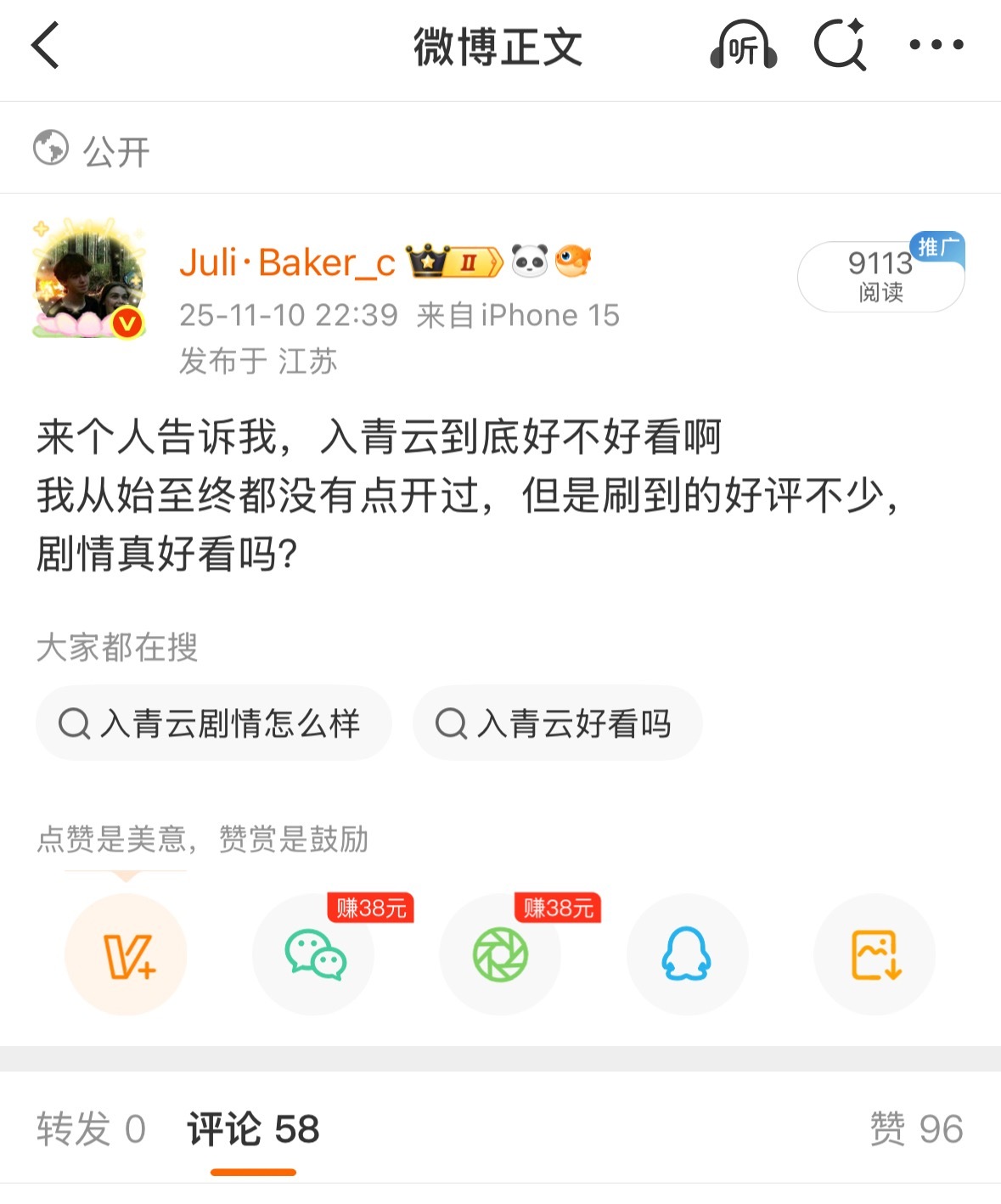Tap 赞 96 to like the post
The width and height of the screenshot is (1001, 1204).
(x=916, y=1129)
